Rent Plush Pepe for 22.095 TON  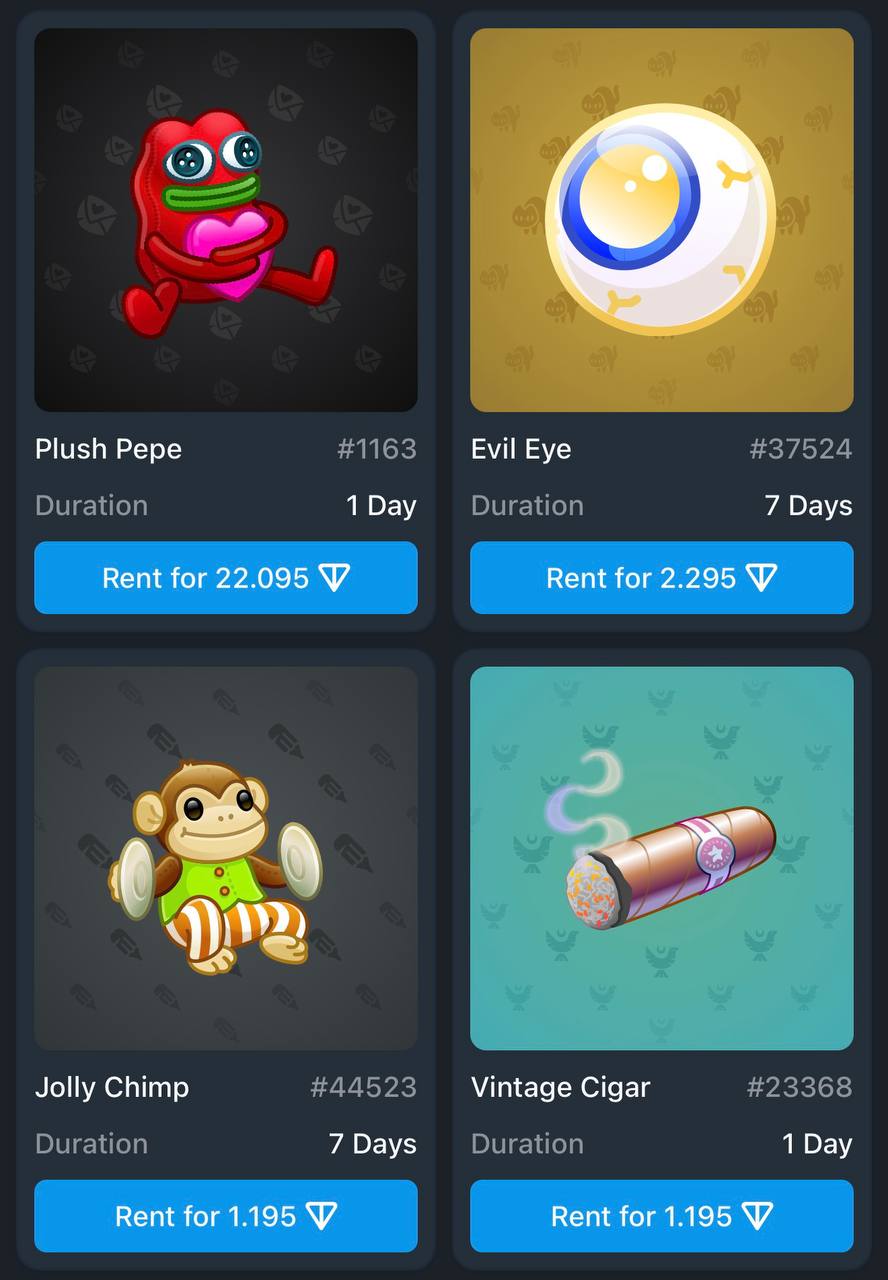226,578
